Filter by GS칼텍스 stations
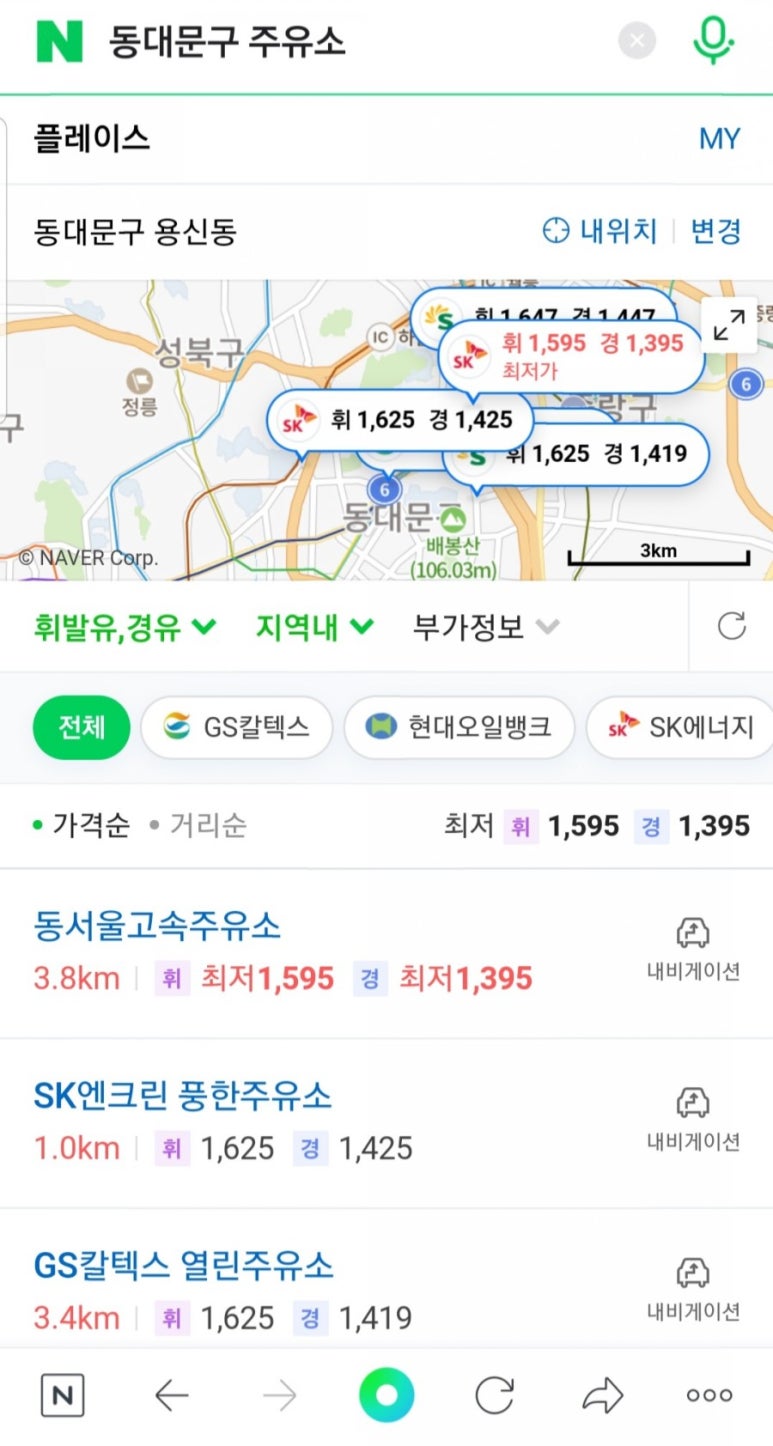This screenshot has height=1446, width=773. pyautogui.click(x=237, y=727)
